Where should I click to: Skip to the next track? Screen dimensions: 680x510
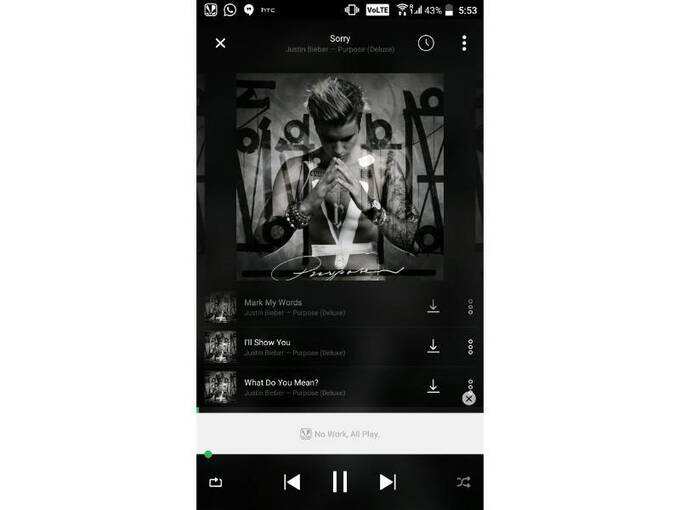coord(387,482)
